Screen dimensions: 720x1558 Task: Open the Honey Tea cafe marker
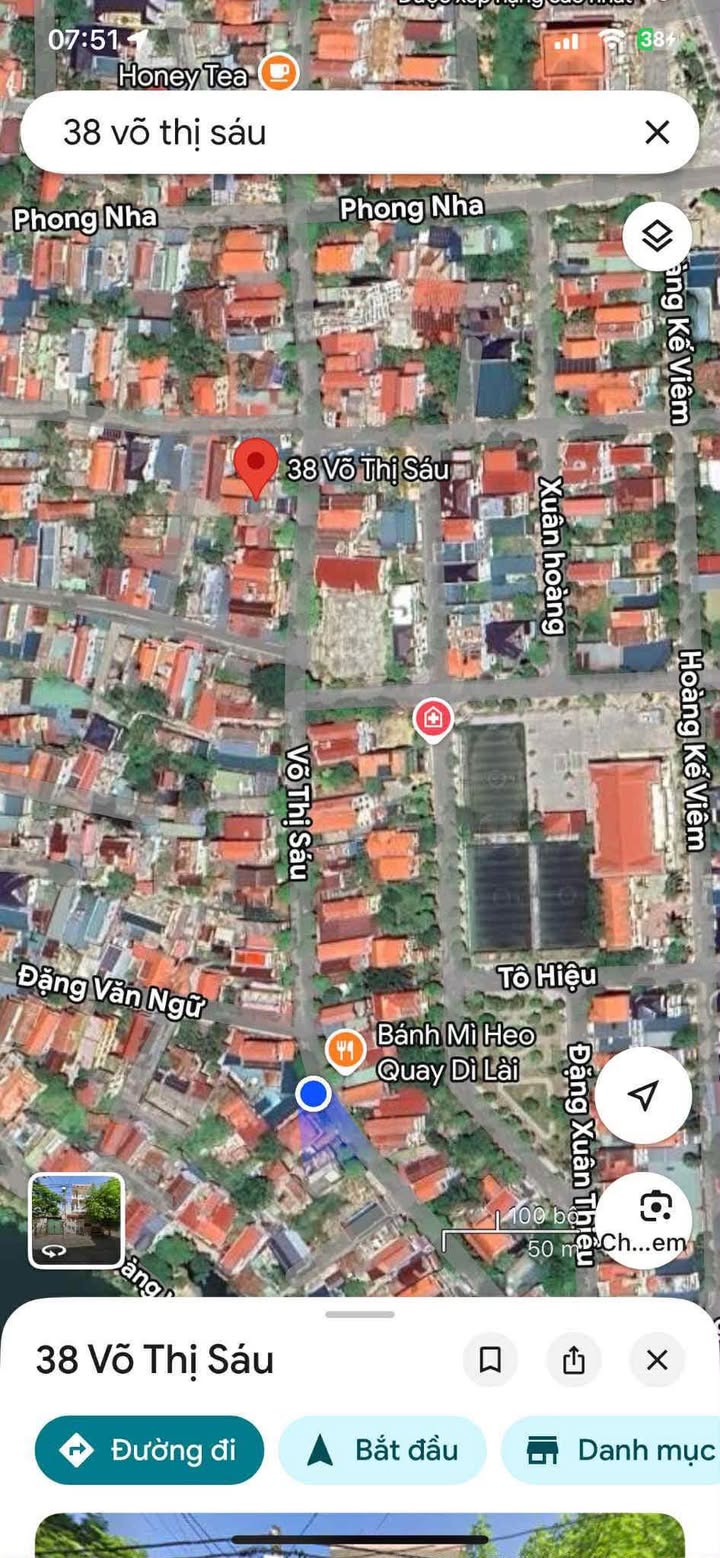coord(278,73)
